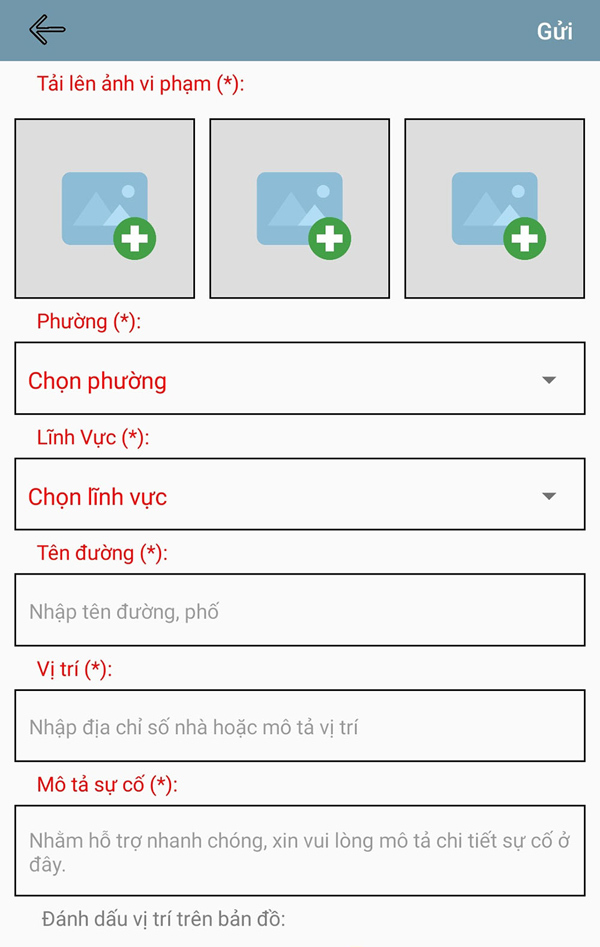The image size is (600, 947).
Task: Add the first violation photo
Action: pos(105,209)
